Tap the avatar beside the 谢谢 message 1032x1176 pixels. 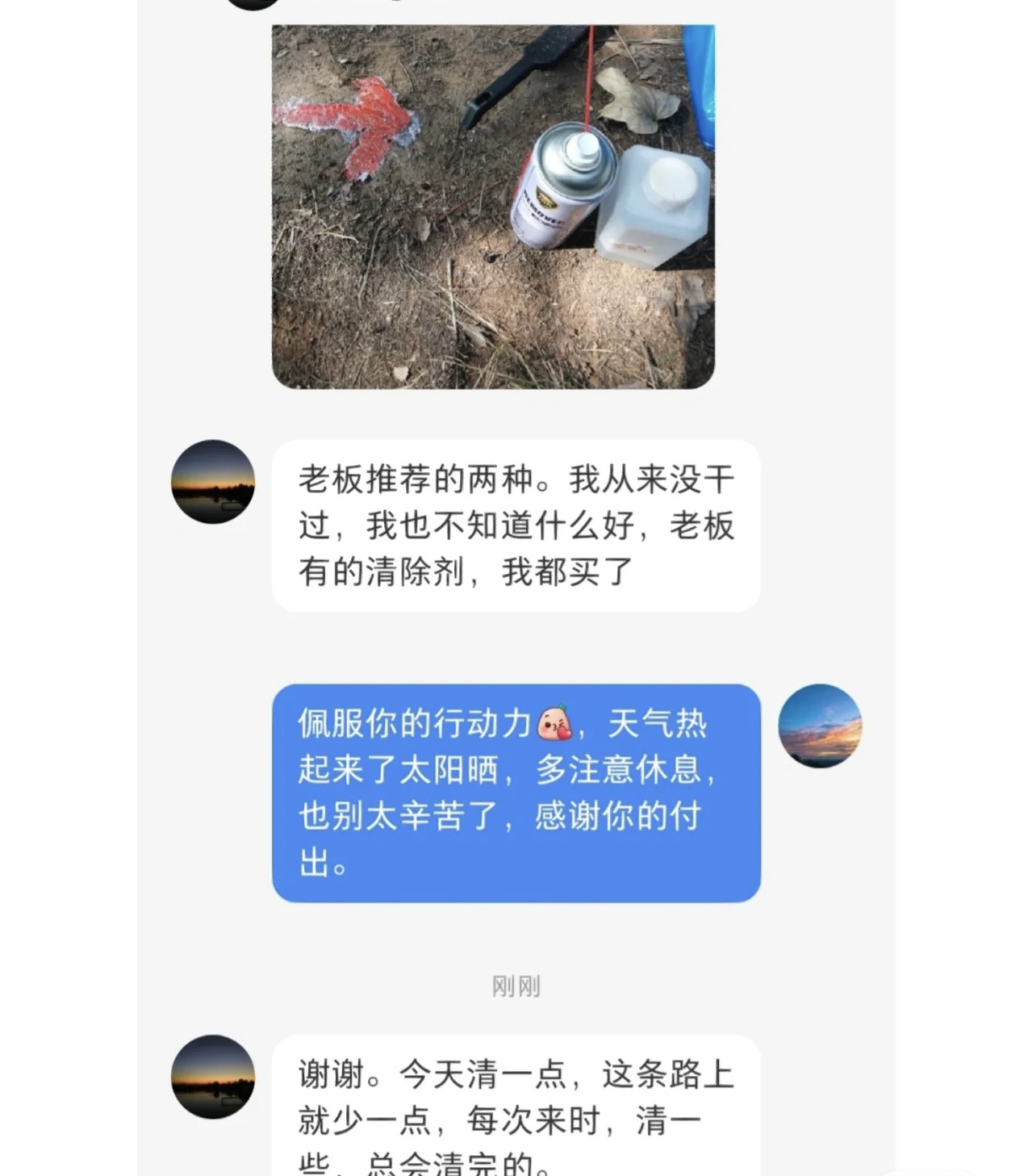coord(213,1077)
